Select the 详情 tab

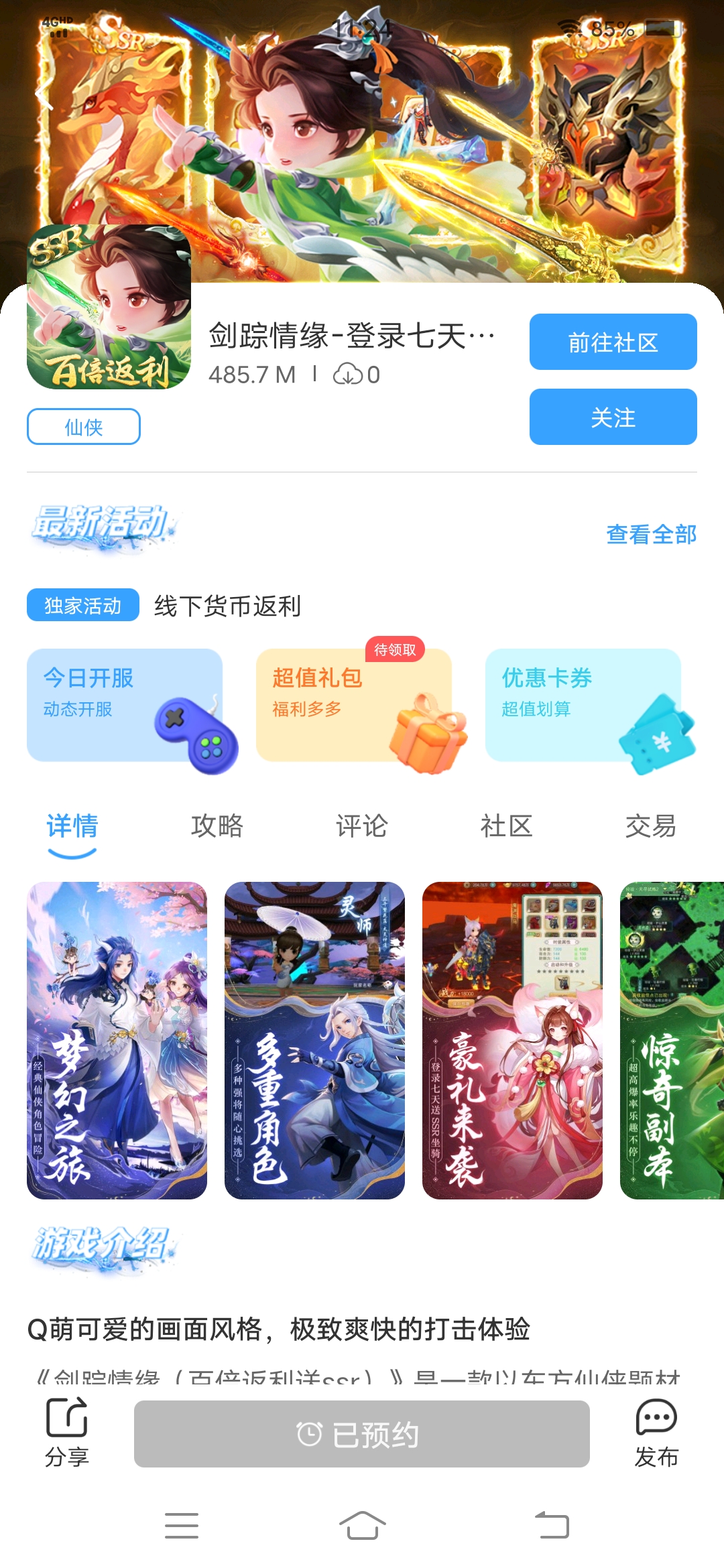click(72, 826)
